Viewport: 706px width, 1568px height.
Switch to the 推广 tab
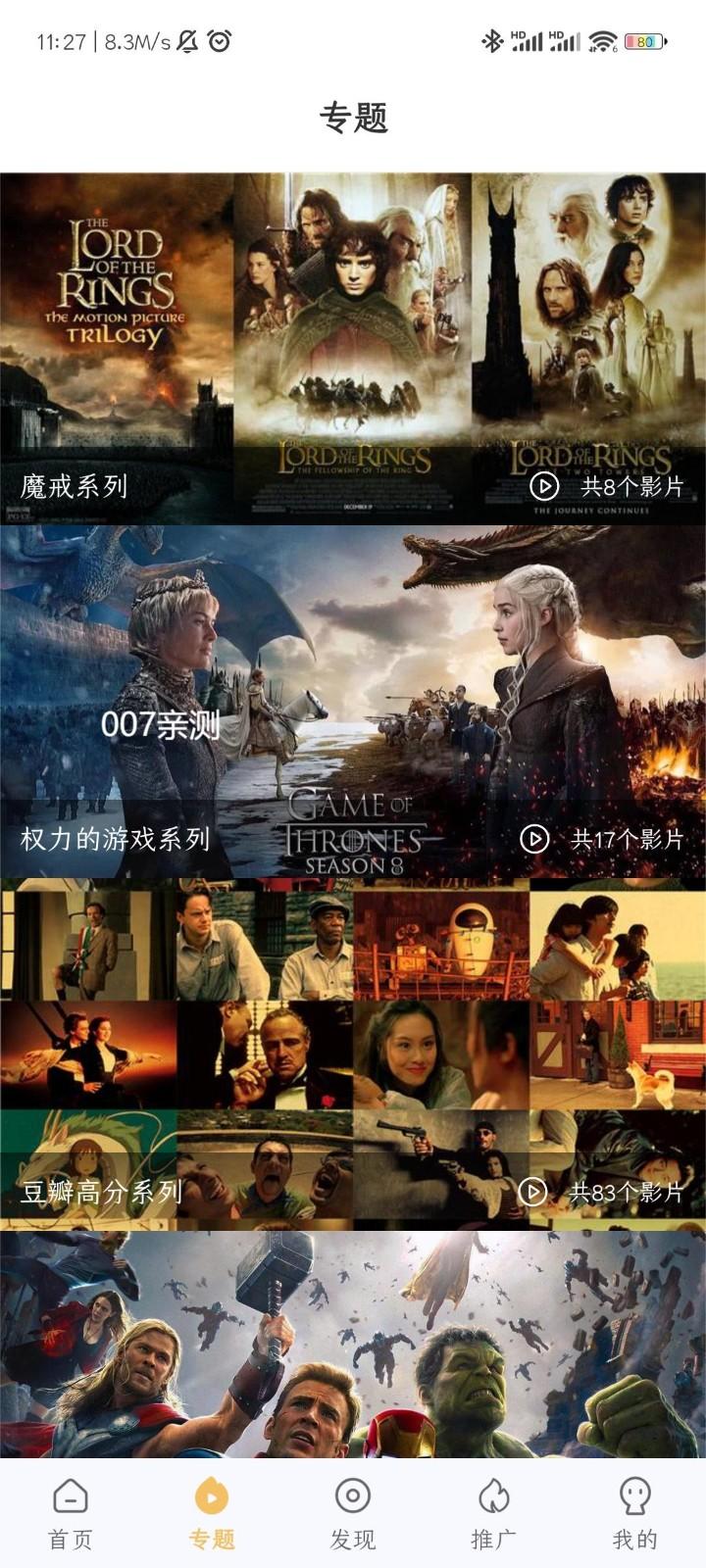click(494, 1514)
